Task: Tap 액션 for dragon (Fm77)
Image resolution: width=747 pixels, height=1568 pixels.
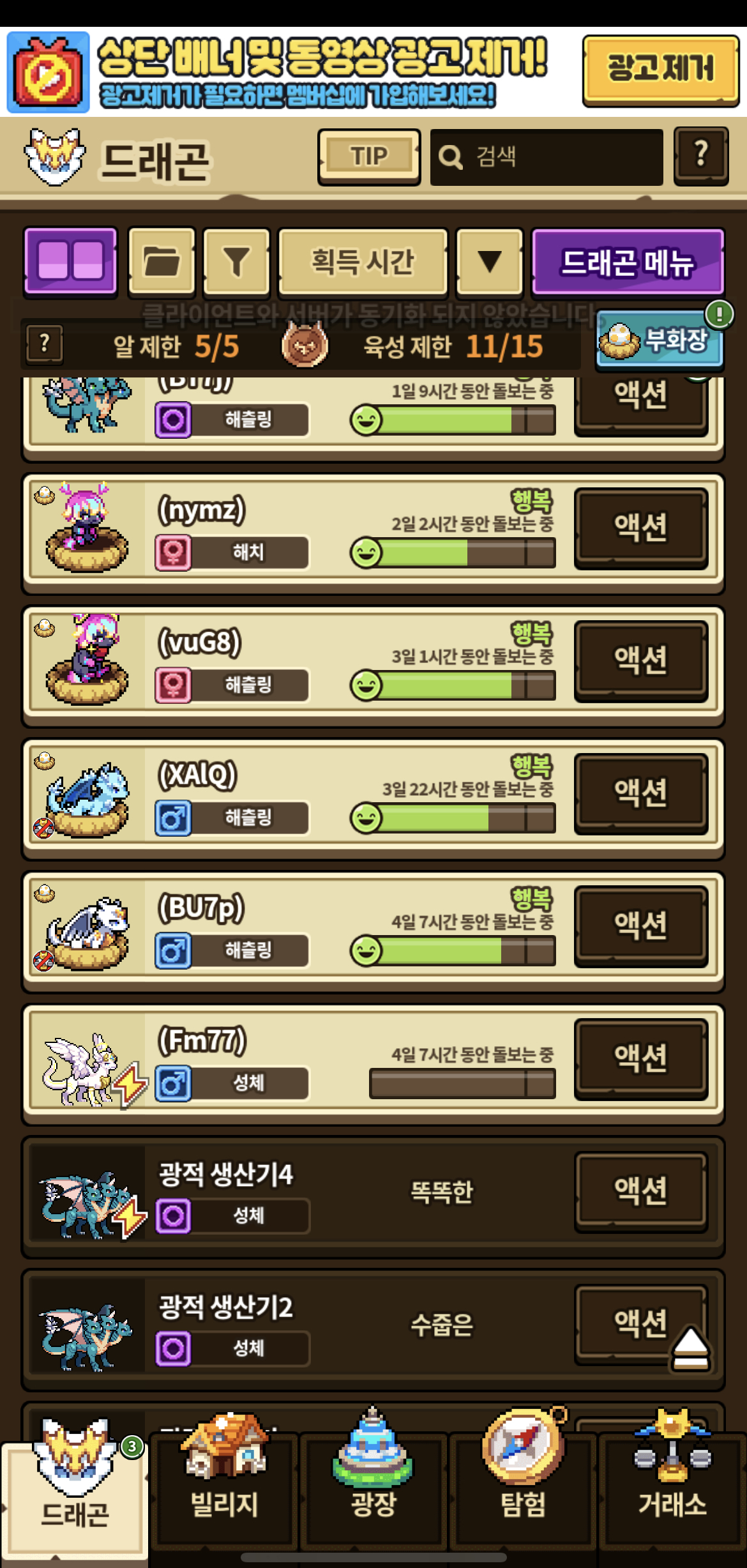Action: [x=640, y=1058]
